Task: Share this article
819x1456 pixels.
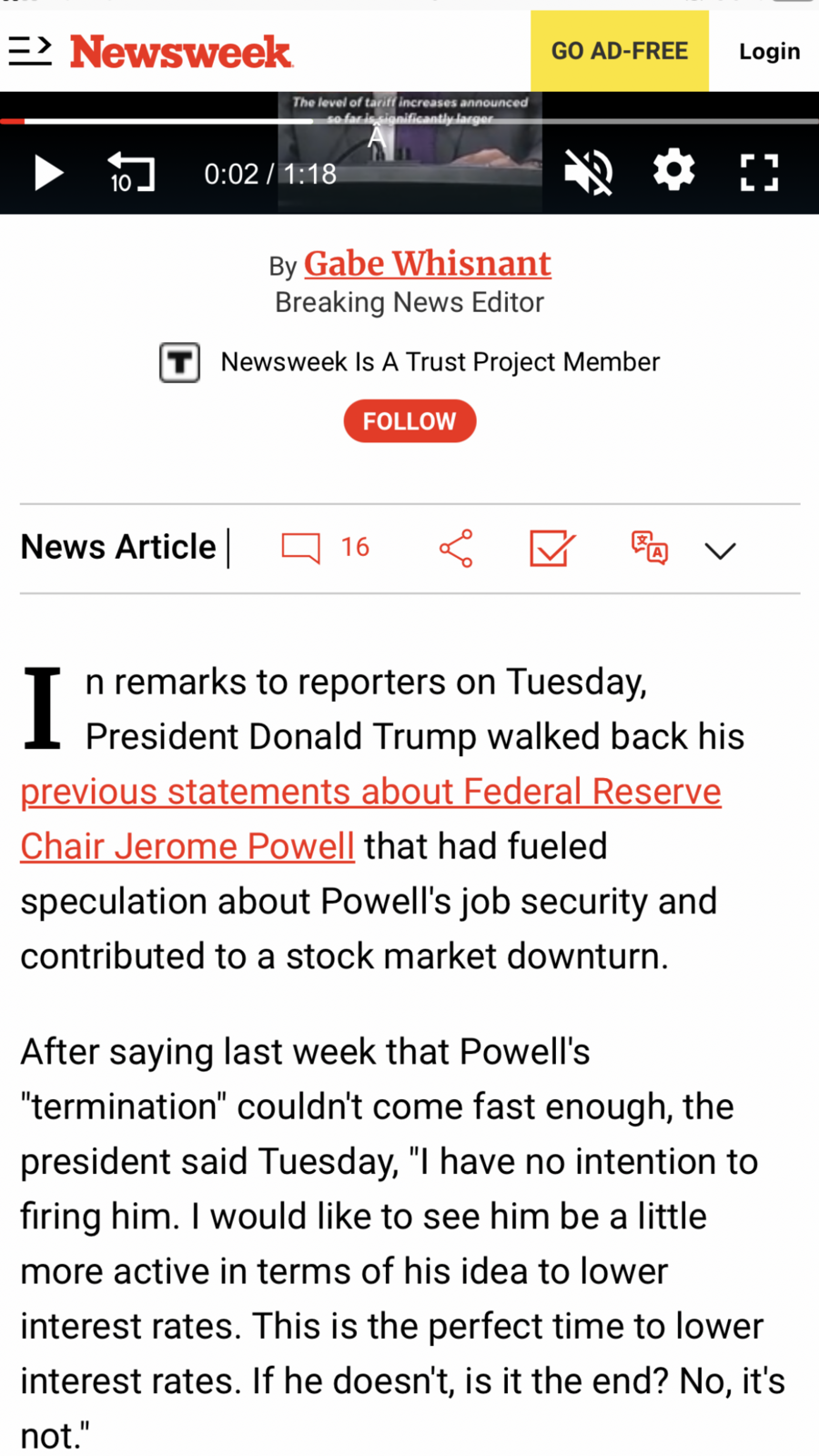Action: tap(456, 549)
